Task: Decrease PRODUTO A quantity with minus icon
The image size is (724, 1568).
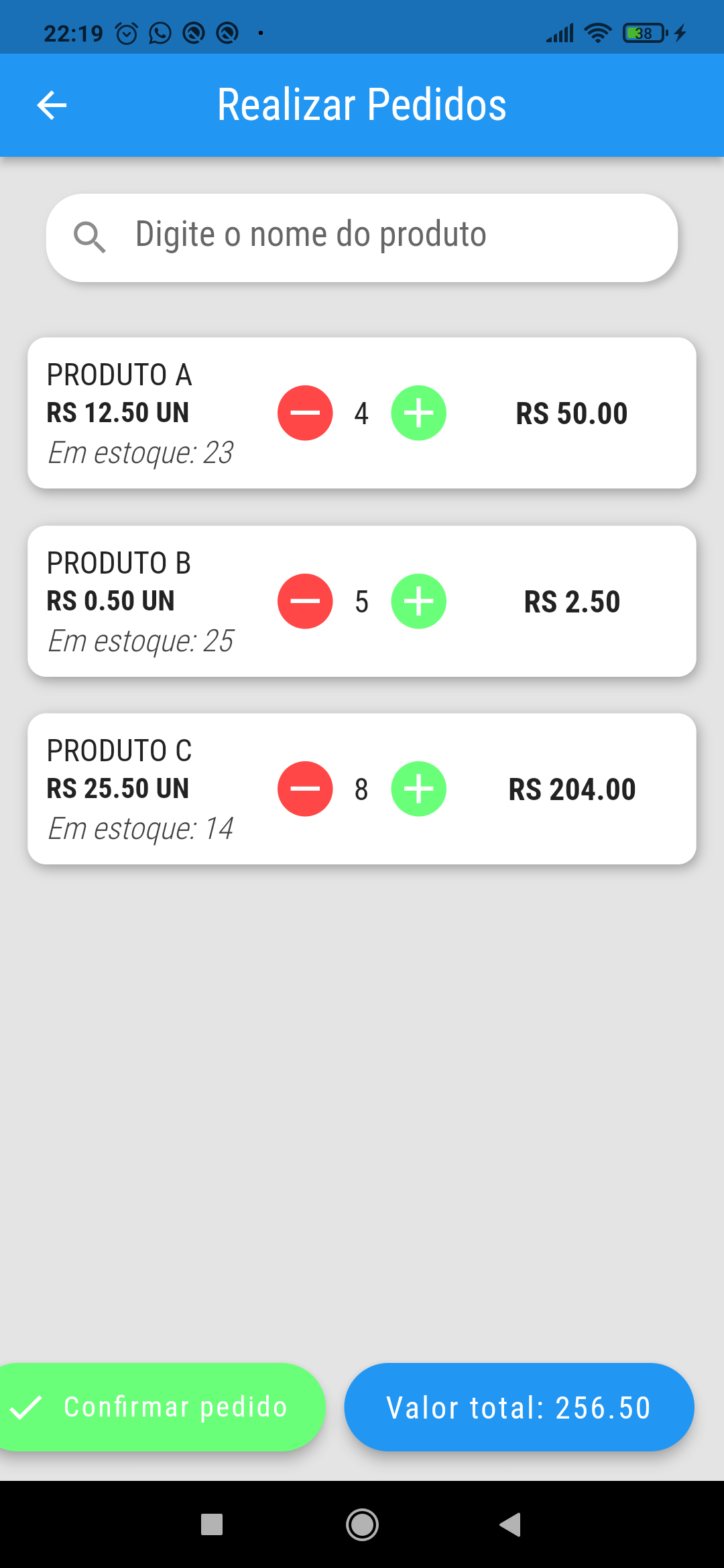Action: 305,413
